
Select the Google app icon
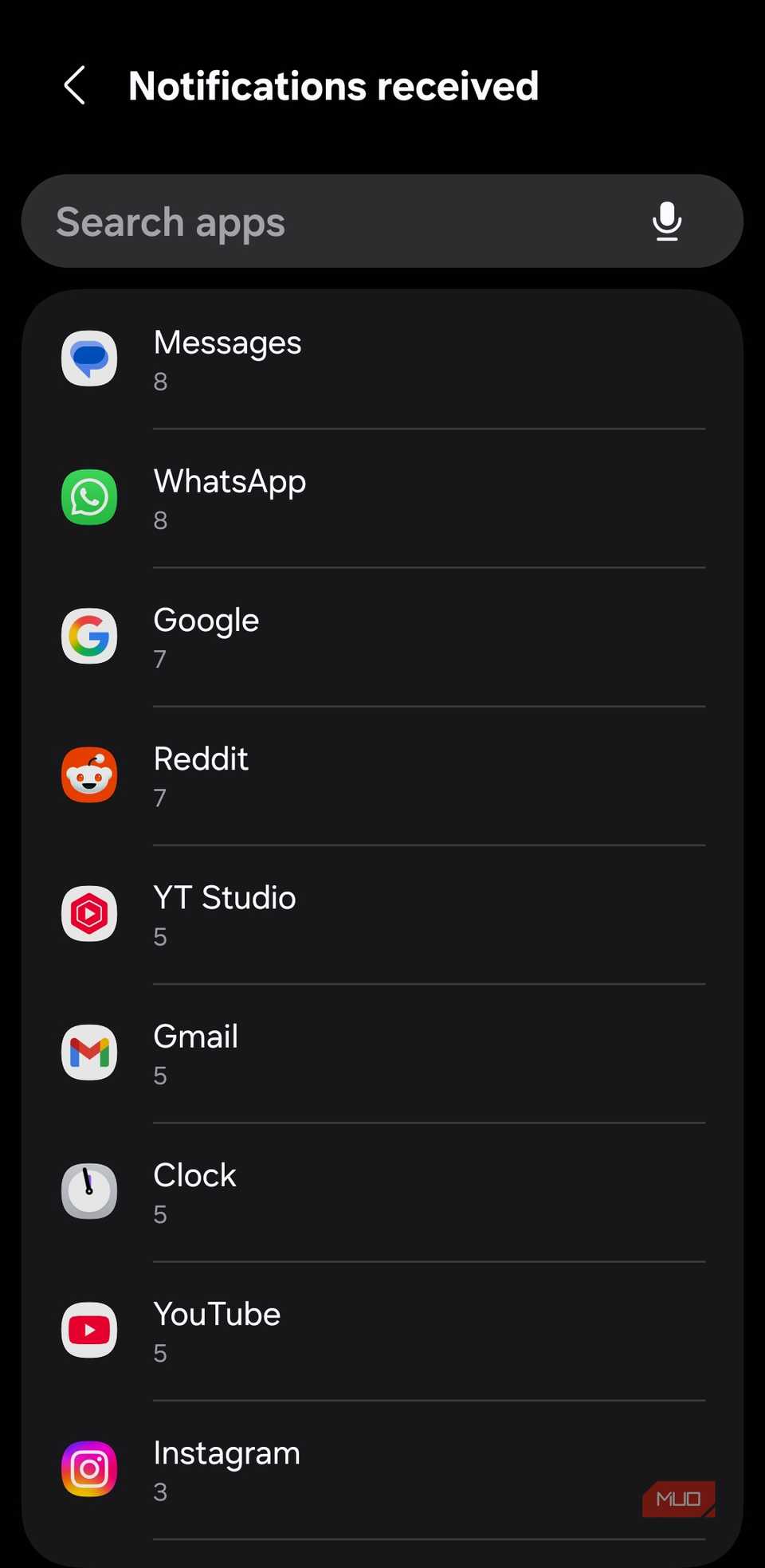coord(88,636)
